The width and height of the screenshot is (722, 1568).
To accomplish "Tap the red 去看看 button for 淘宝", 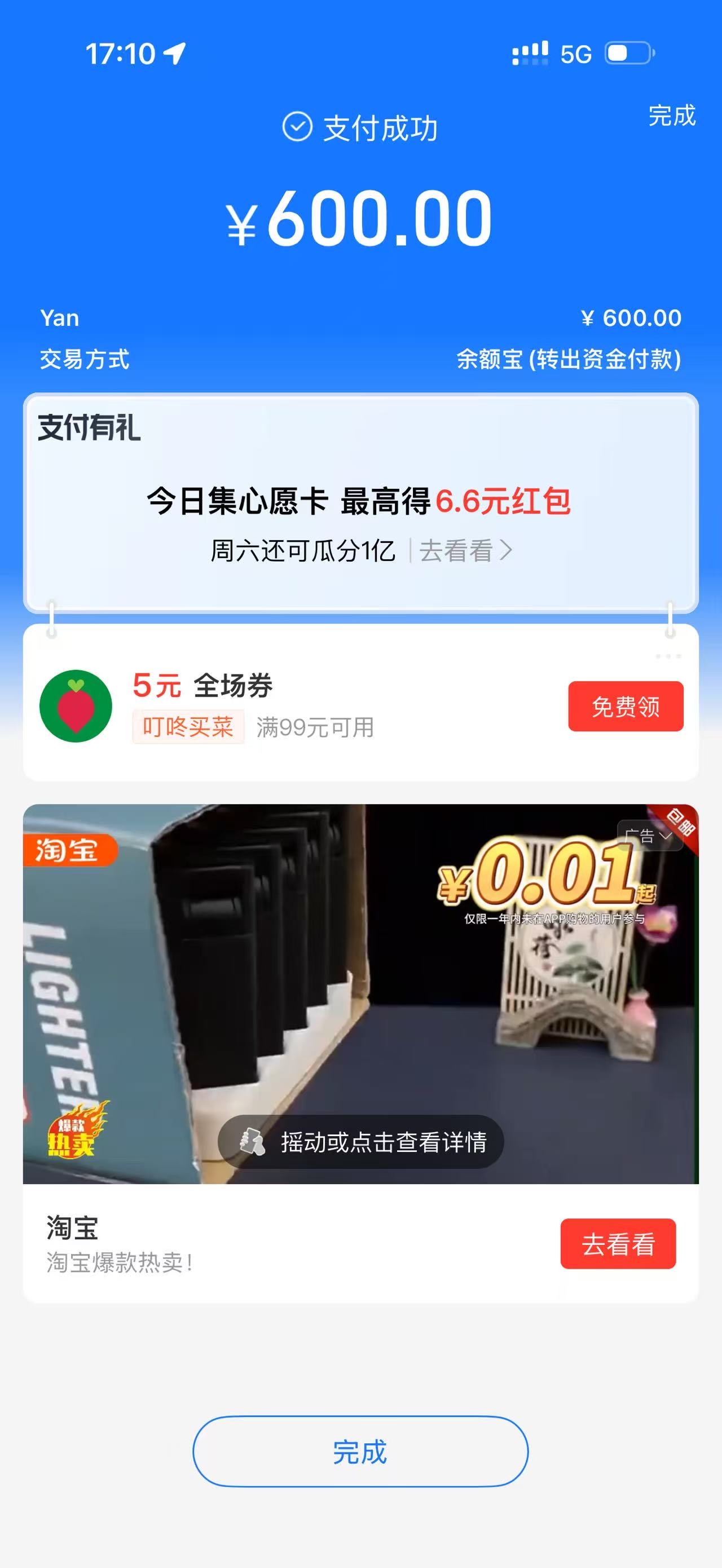I will click(x=617, y=1244).
